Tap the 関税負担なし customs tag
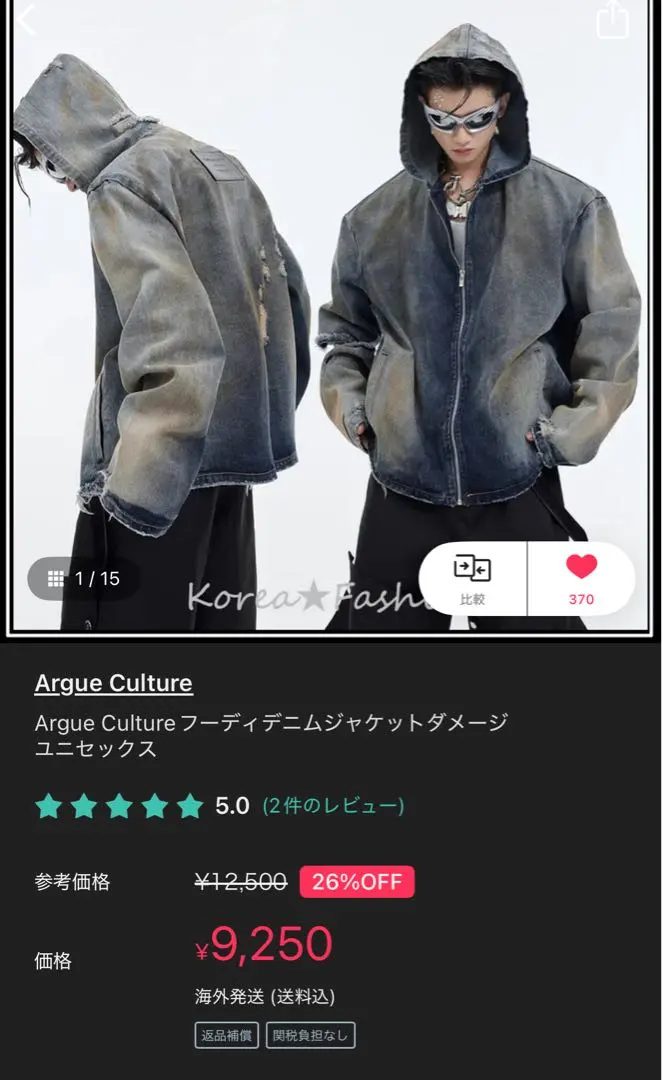The width and height of the screenshot is (662, 1080). [311, 1035]
